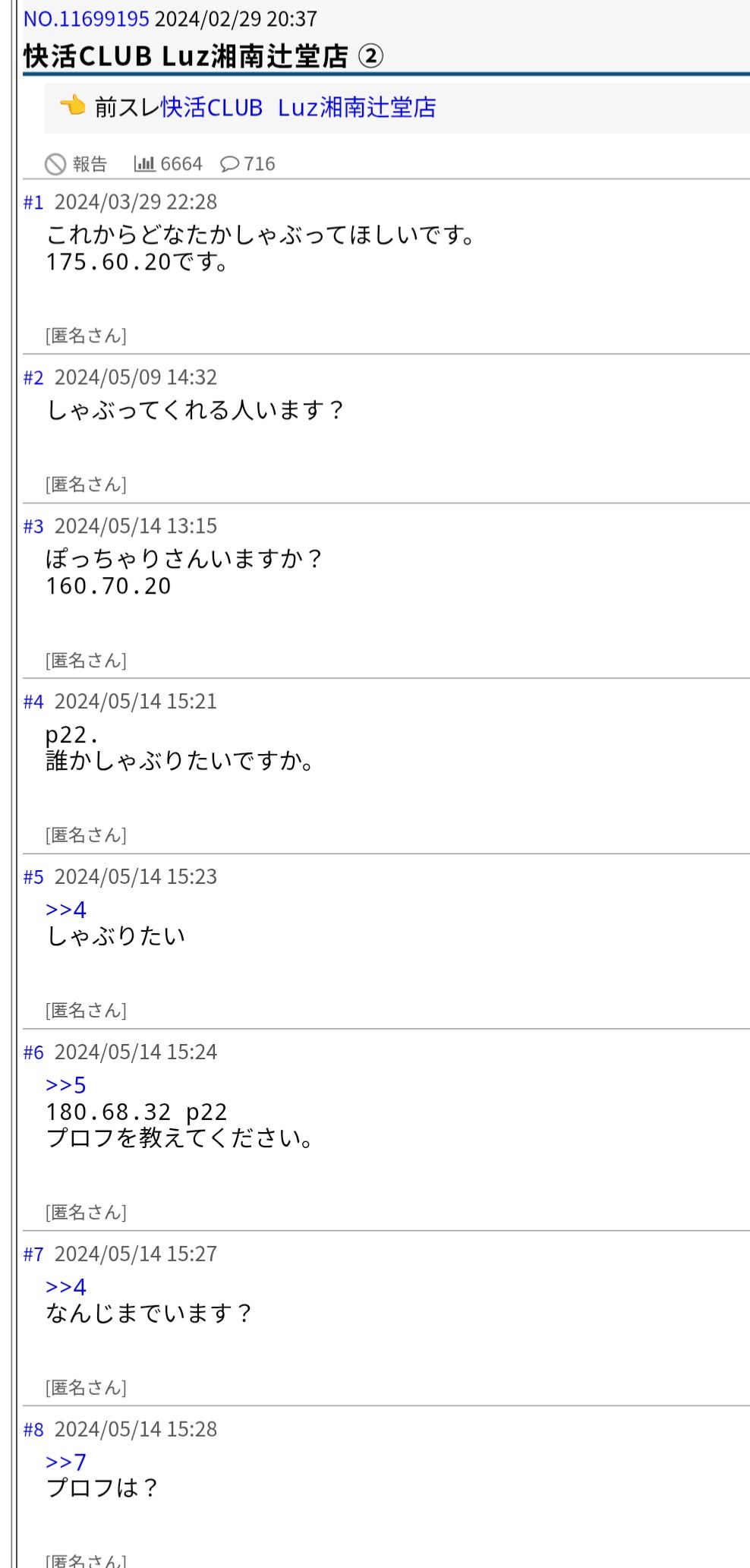750x1568 pixels.
Task: Open post number #2 link
Action: 33,377
